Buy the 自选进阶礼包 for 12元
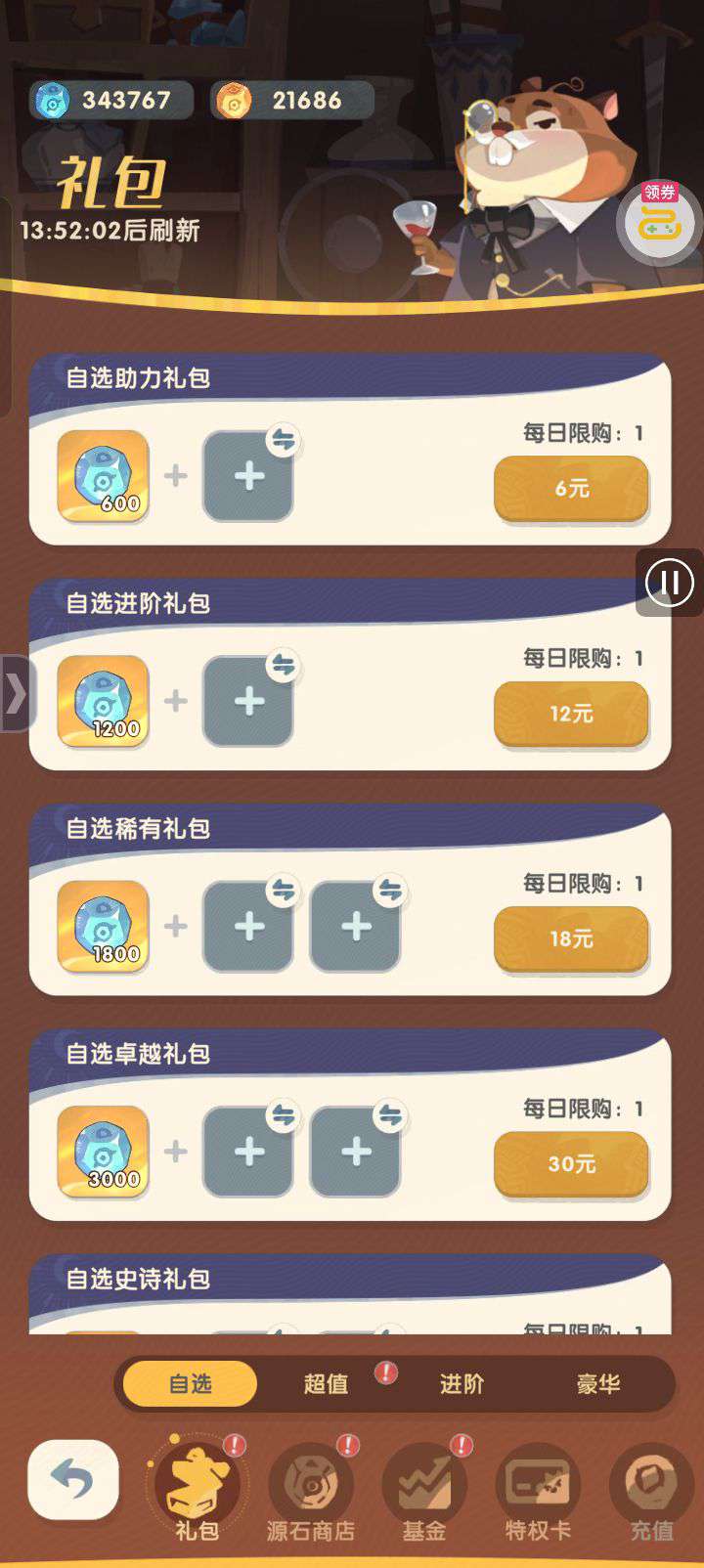Image resolution: width=704 pixels, height=1568 pixels. [571, 714]
